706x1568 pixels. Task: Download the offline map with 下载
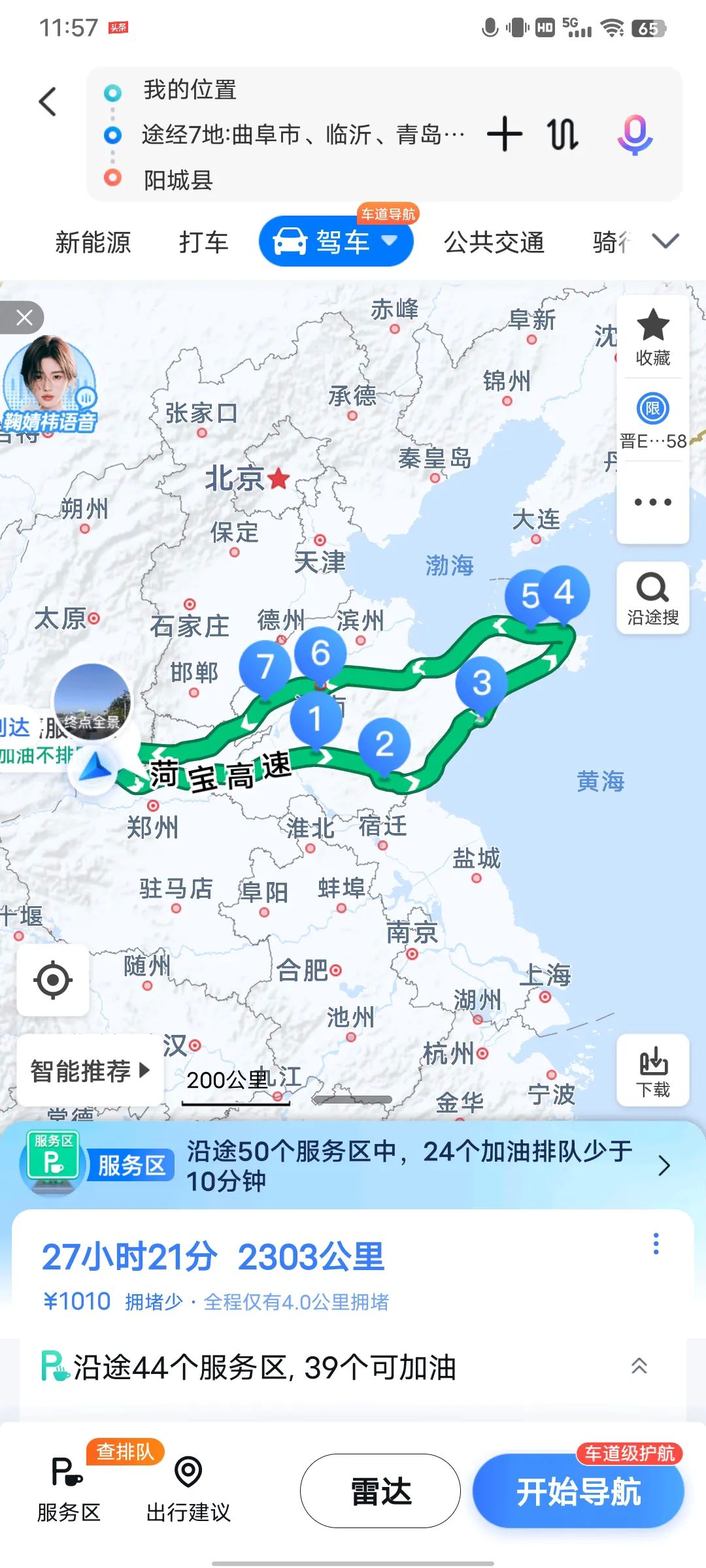pos(652,1071)
